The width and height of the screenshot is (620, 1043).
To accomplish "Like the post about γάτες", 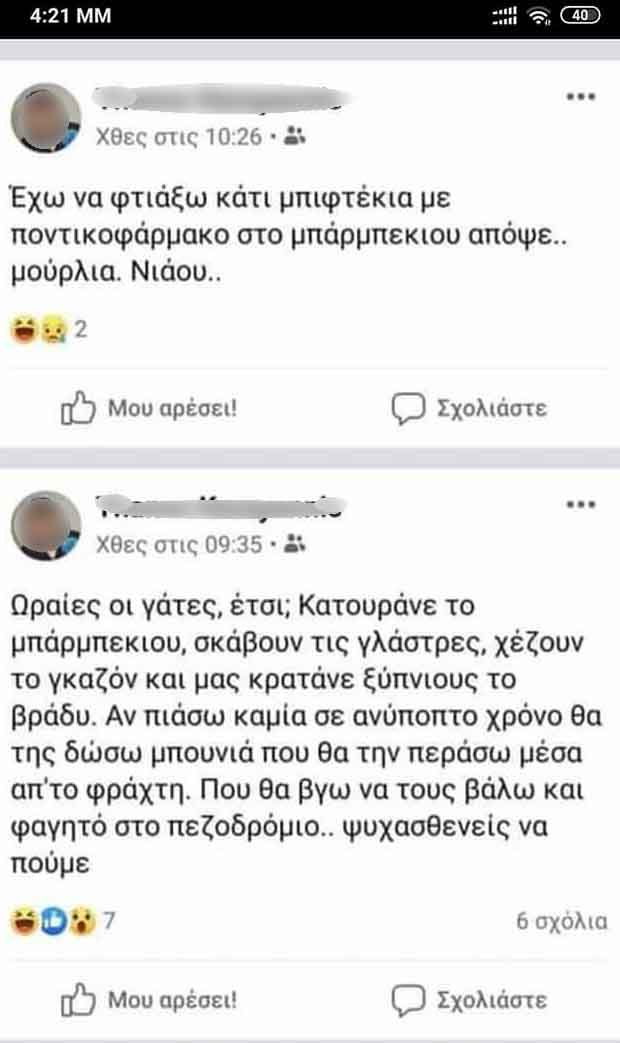I will 149,998.
